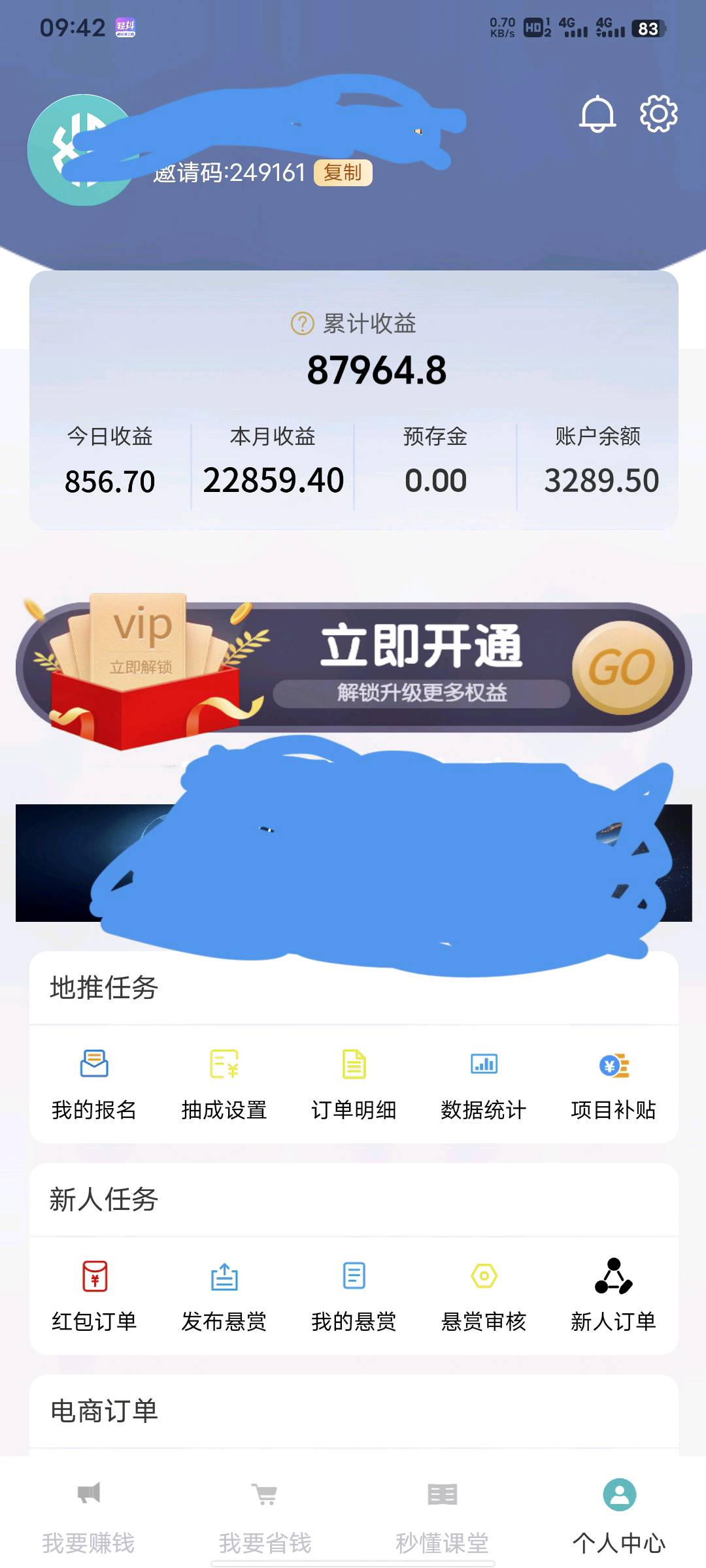The width and height of the screenshot is (706, 1568).
Task: Switch to the 我要省钱 tab
Action: coord(265,1516)
